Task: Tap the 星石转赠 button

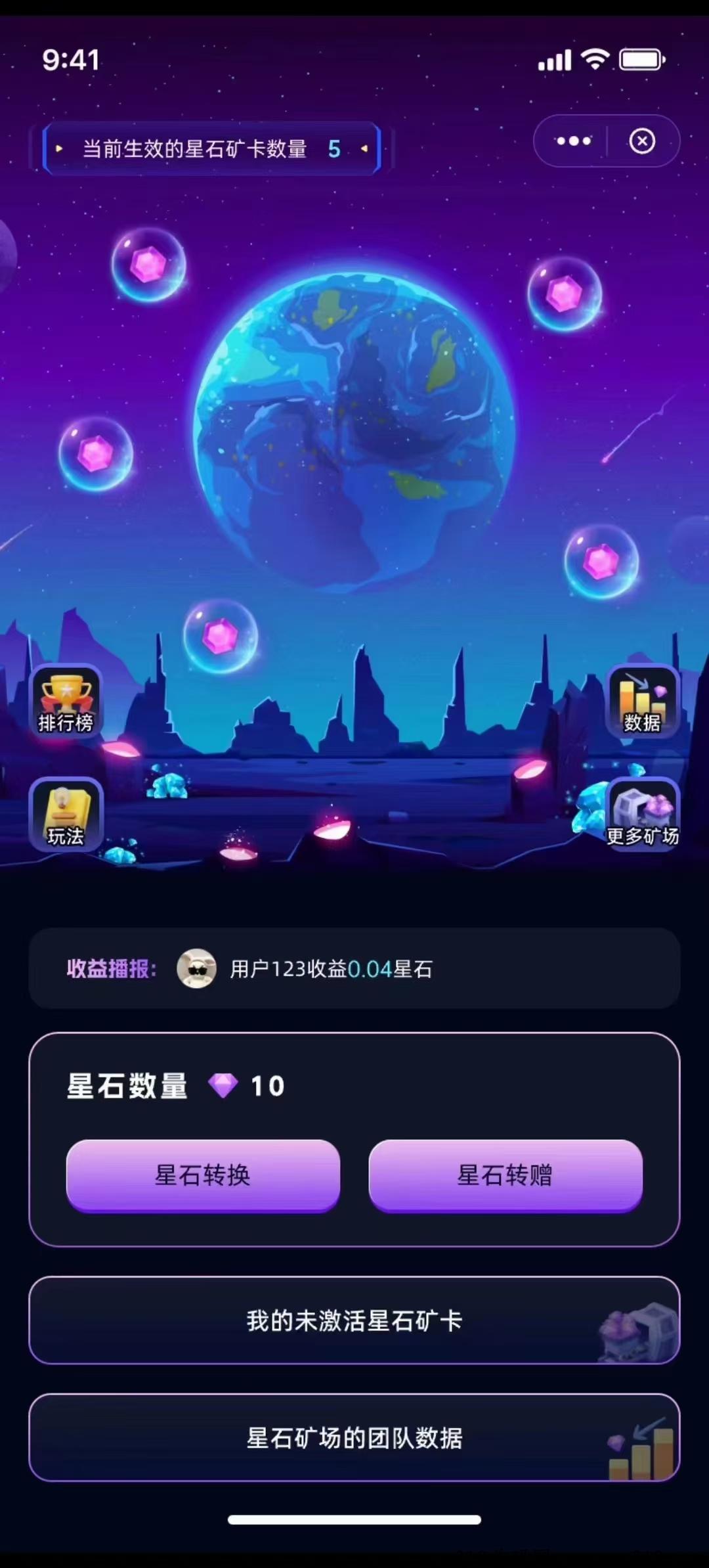Action: pyautogui.click(x=505, y=1175)
